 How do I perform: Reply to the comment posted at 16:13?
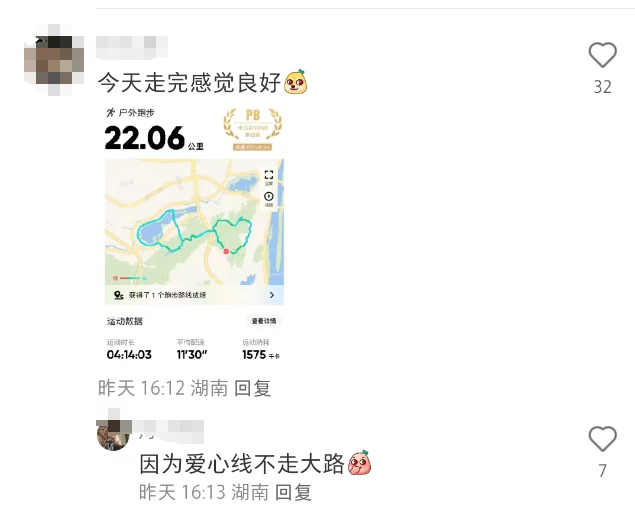point(293,492)
